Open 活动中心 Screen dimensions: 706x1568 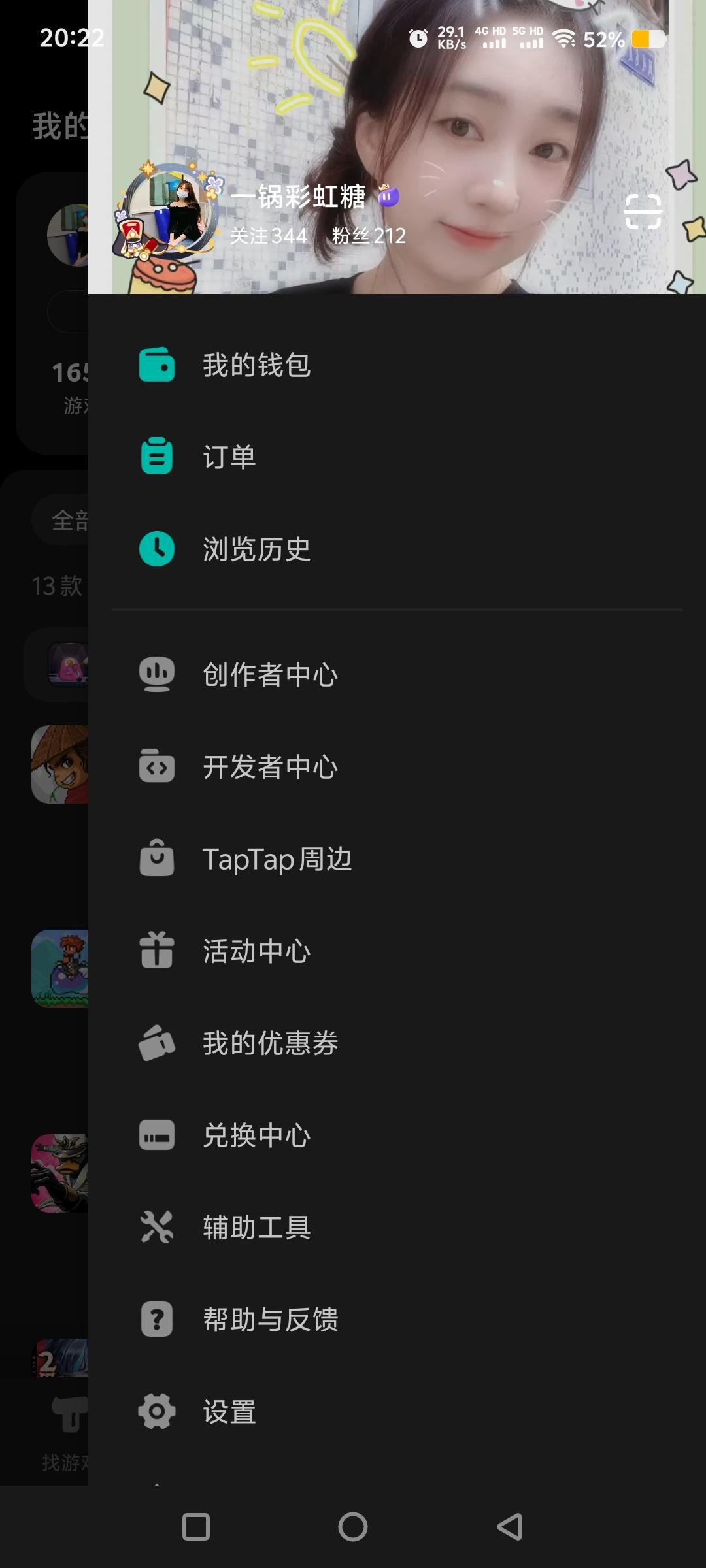(x=256, y=951)
